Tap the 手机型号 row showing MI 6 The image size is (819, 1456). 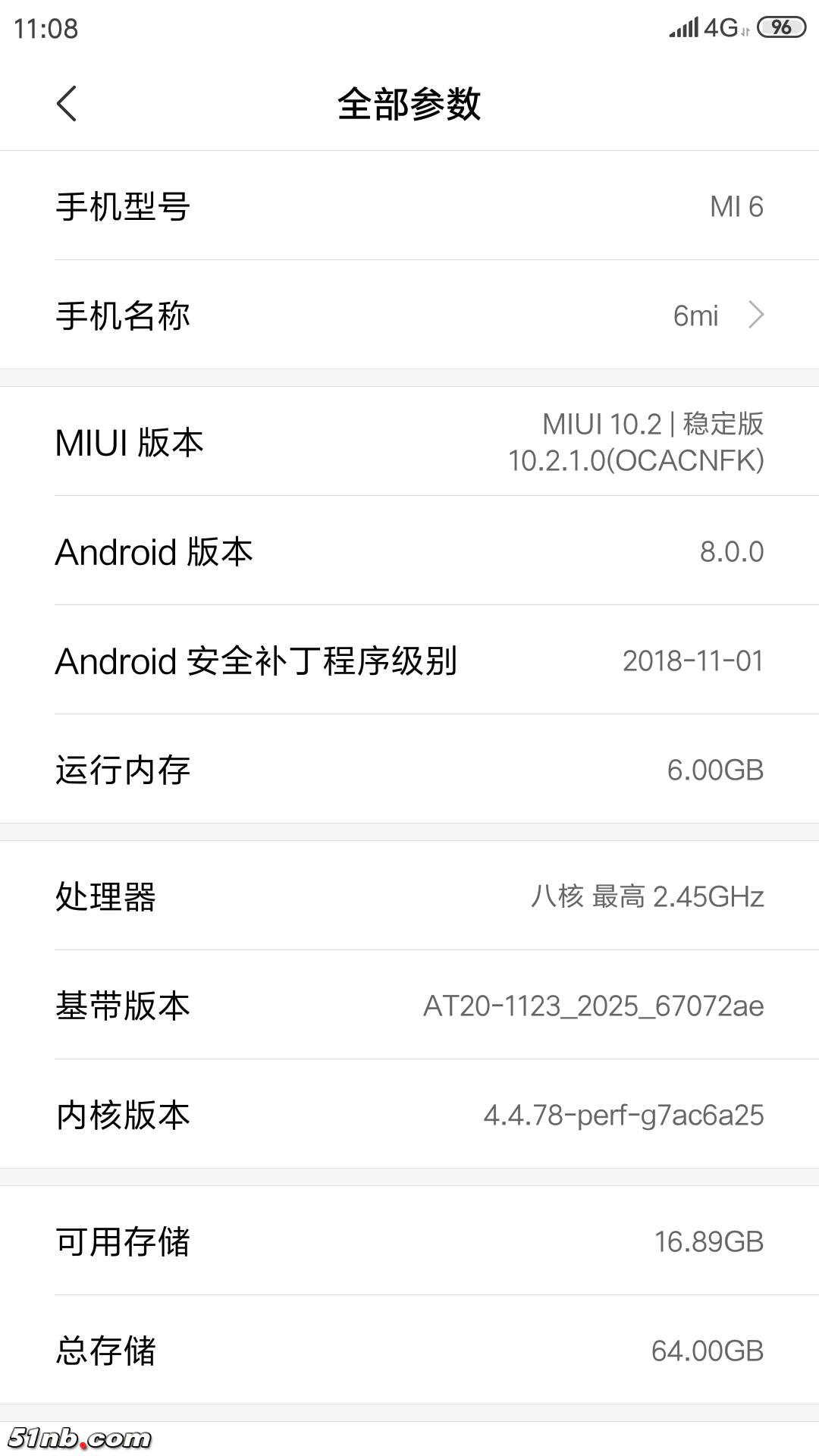(409, 205)
